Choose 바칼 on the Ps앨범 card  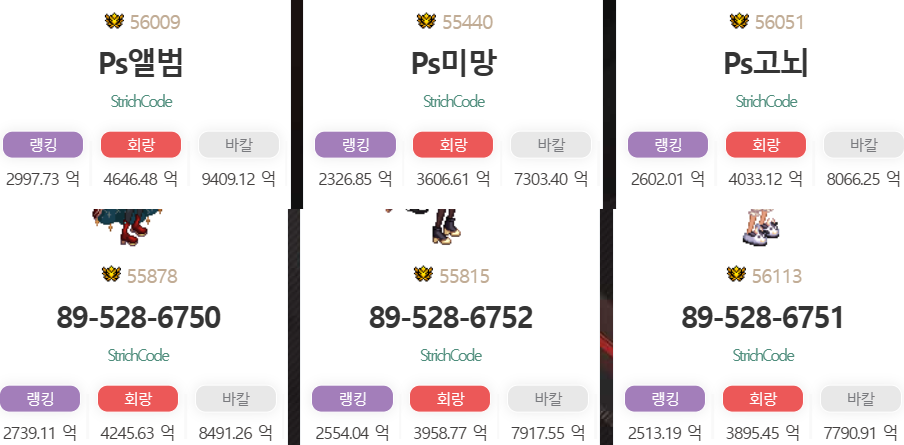pyautogui.click(x=239, y=145)
